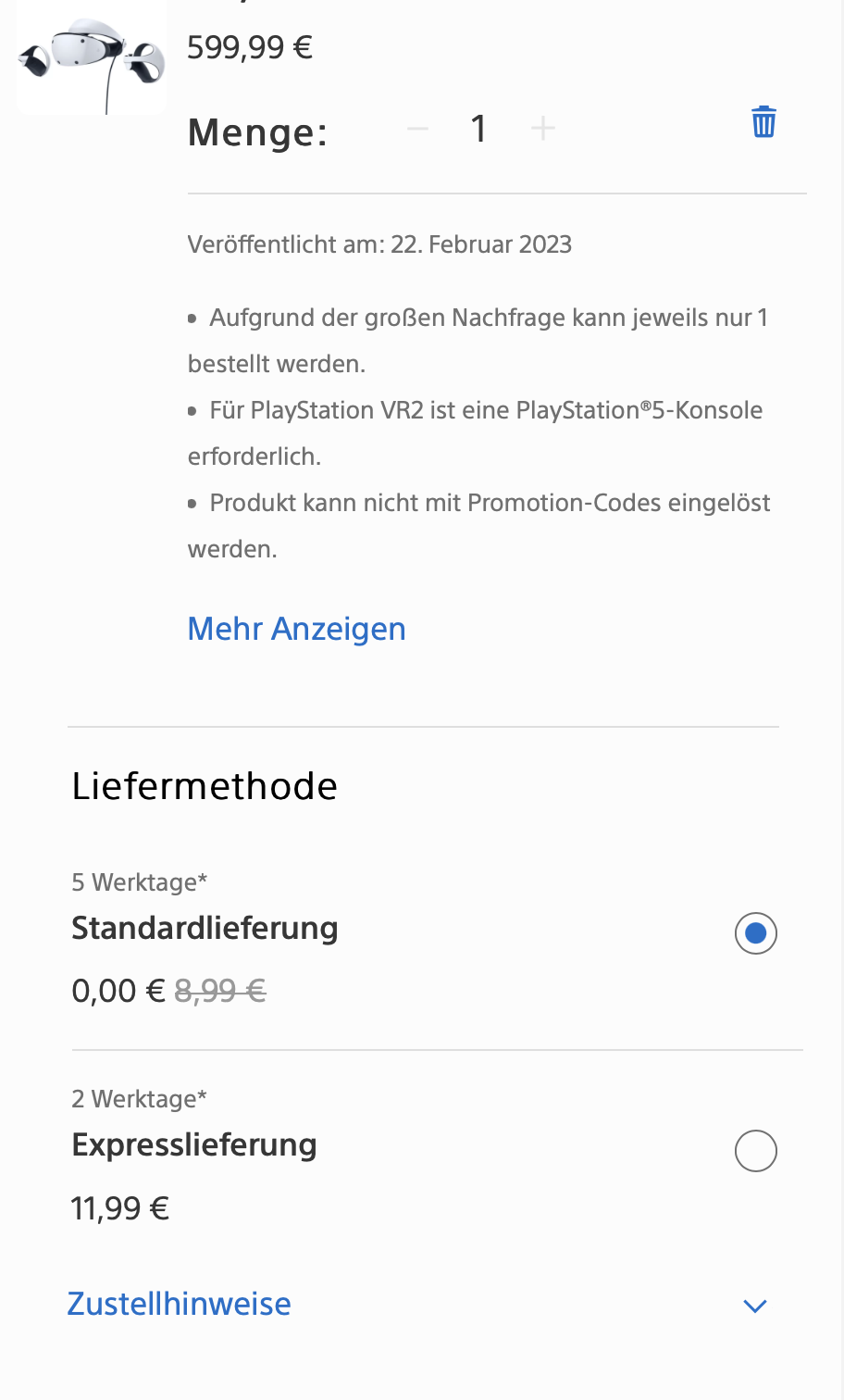The width and height of the screenshot is (844, 1400).
Task: Click the quantity field showing 1
Action: pyautogui.click(x=479, y=129)
